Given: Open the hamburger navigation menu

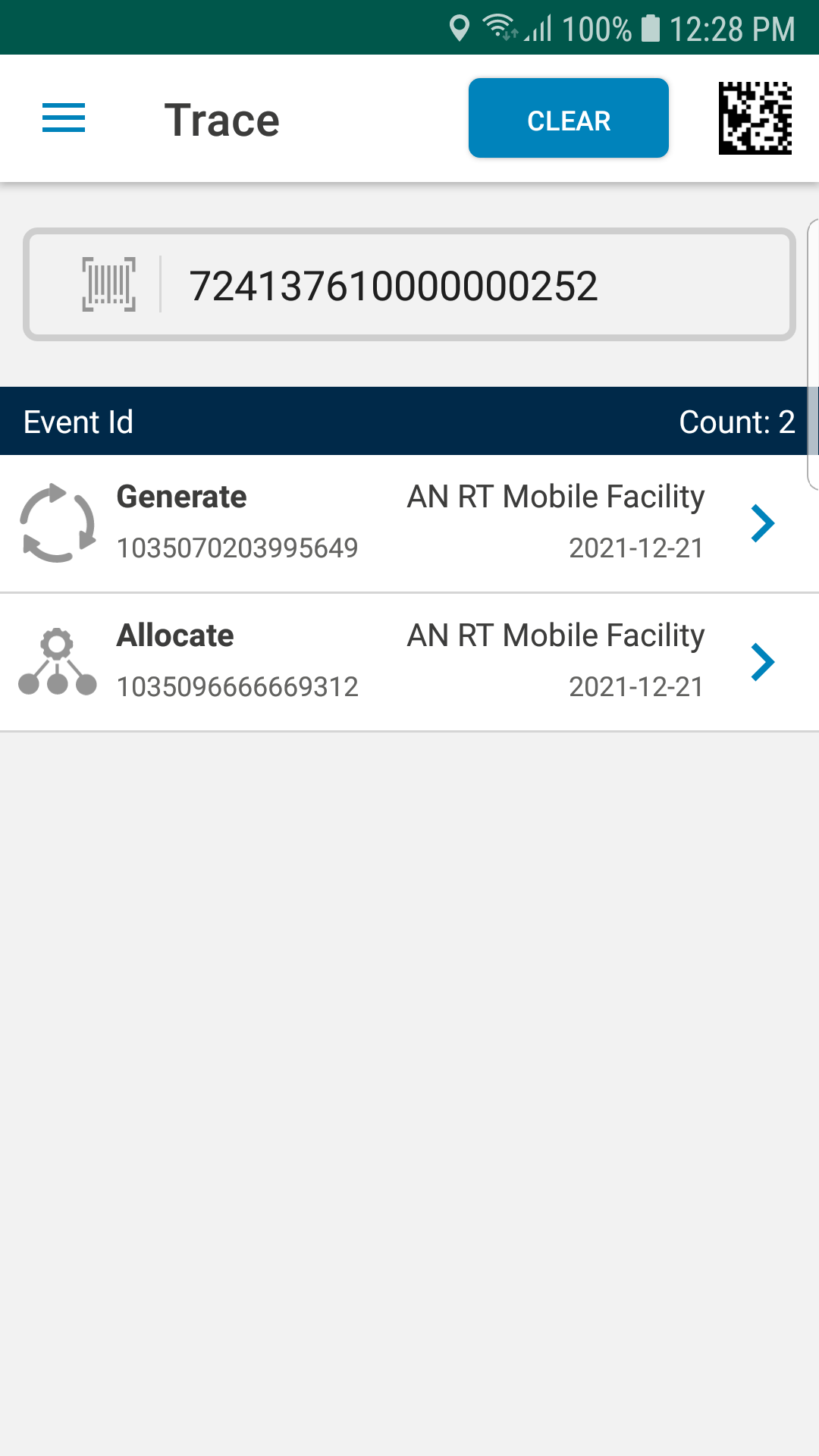Looking at the screenshot, I should (64, 118).
